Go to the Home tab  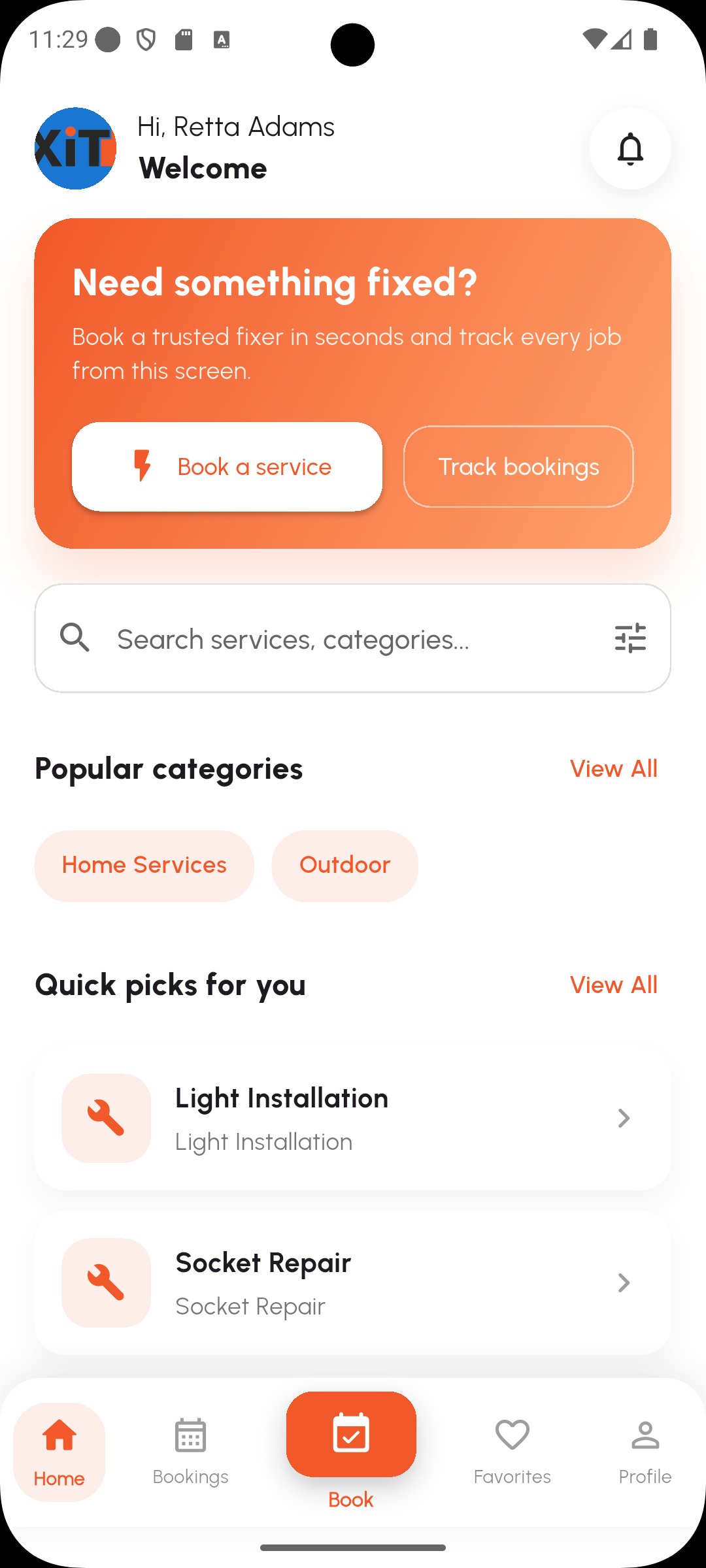59,1452
